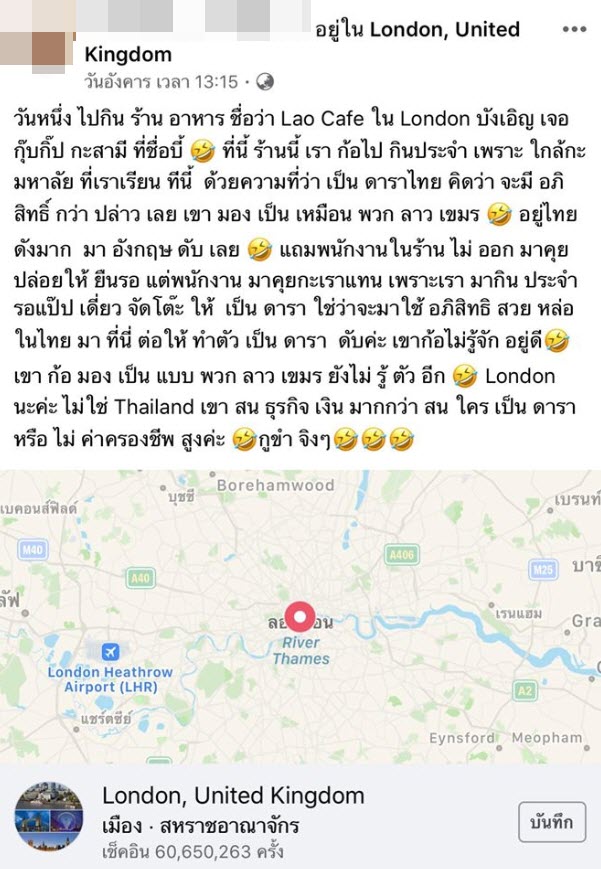Viewport: 601px width, 869px height.
Task: Open the tagged location London, United Kingdom
Action: pyautogui.click(x=444, y=30)
